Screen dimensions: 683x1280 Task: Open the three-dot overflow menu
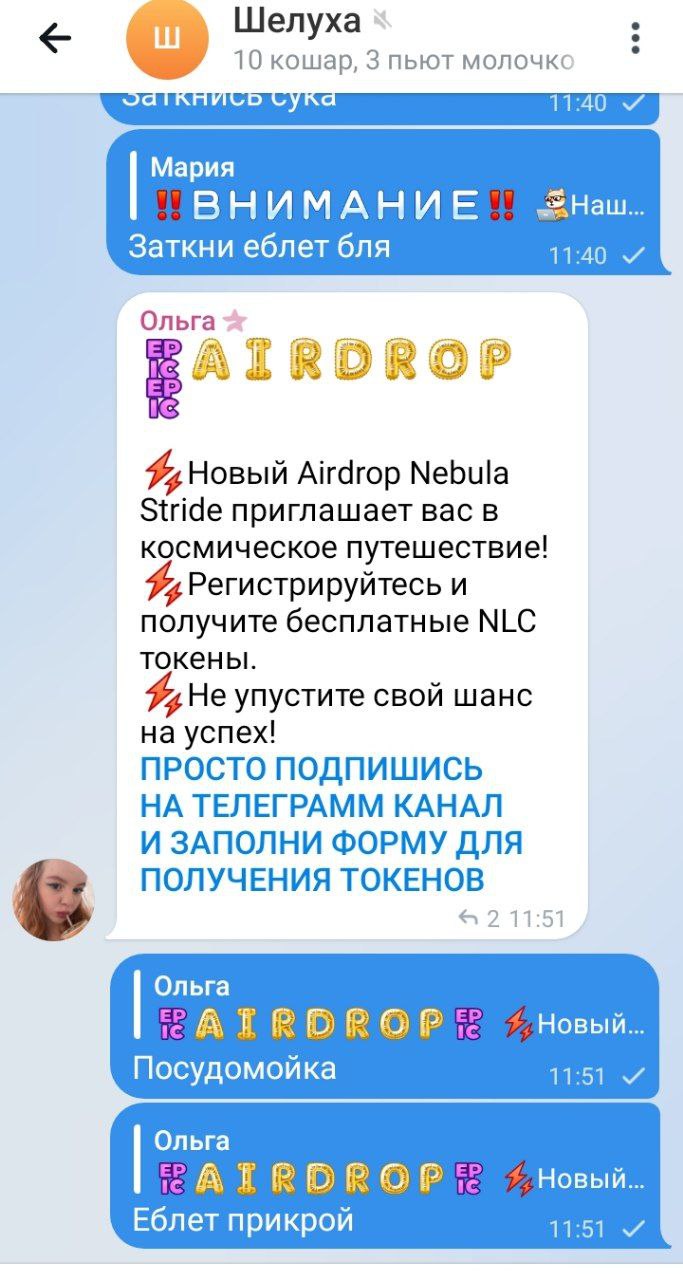click(636, 39)
